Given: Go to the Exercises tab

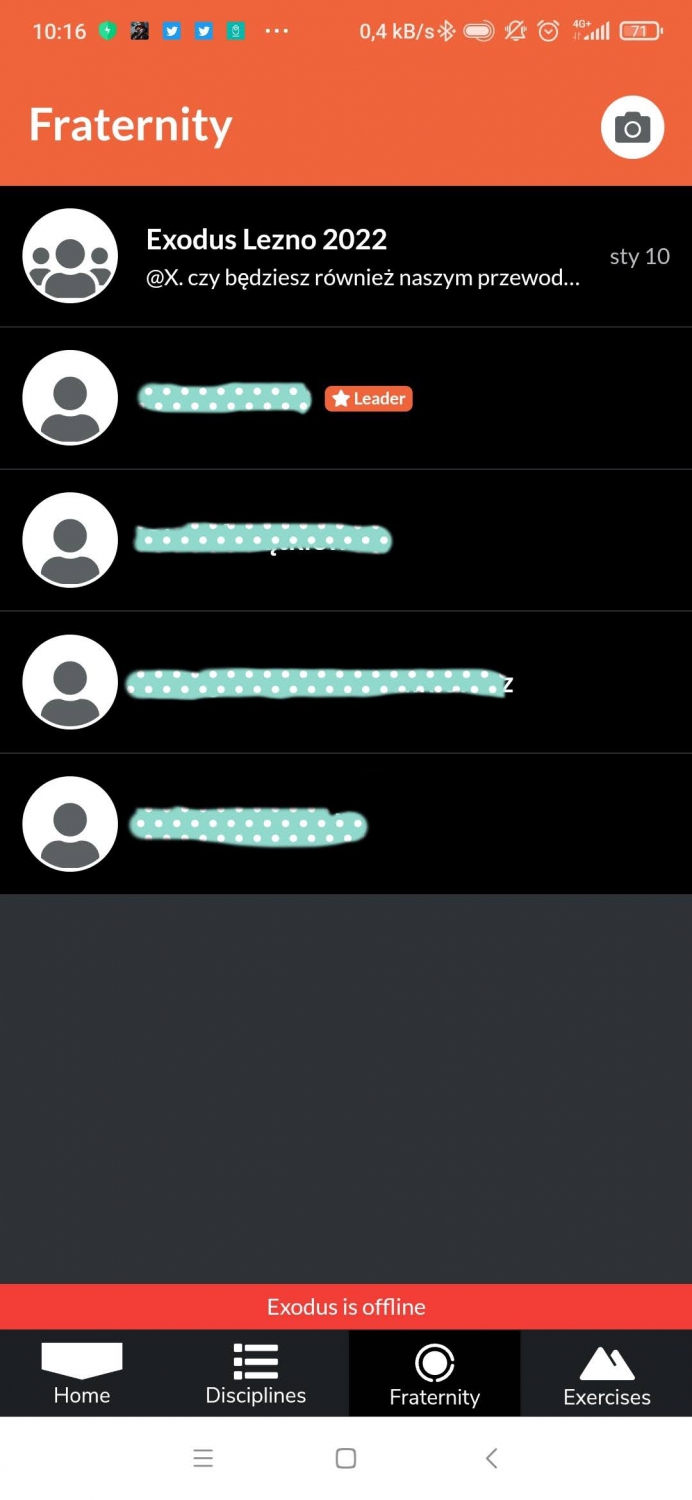Looking at the screenshot, I should tap(606, 1374).
